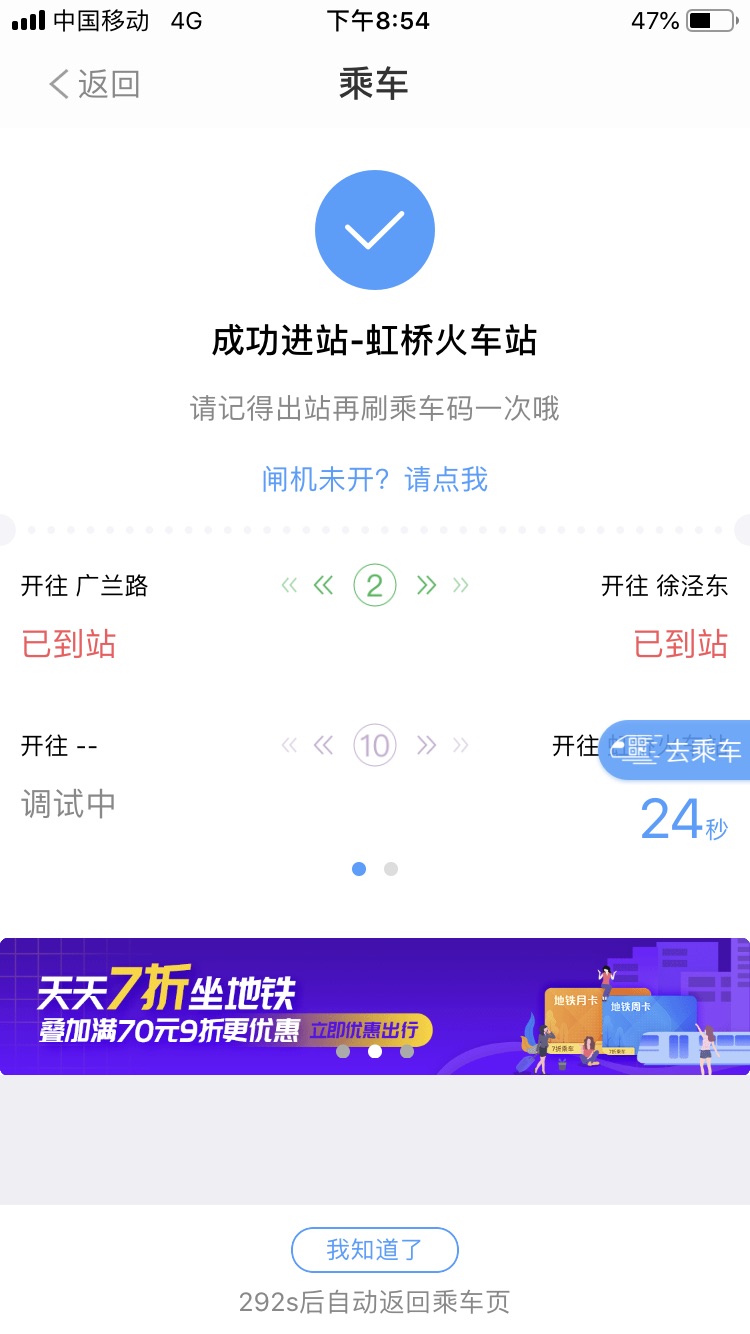This screenshot has height=1334, width=750.
Task: Confirm with the 我知道了 button
Action: pos(374,1249)
